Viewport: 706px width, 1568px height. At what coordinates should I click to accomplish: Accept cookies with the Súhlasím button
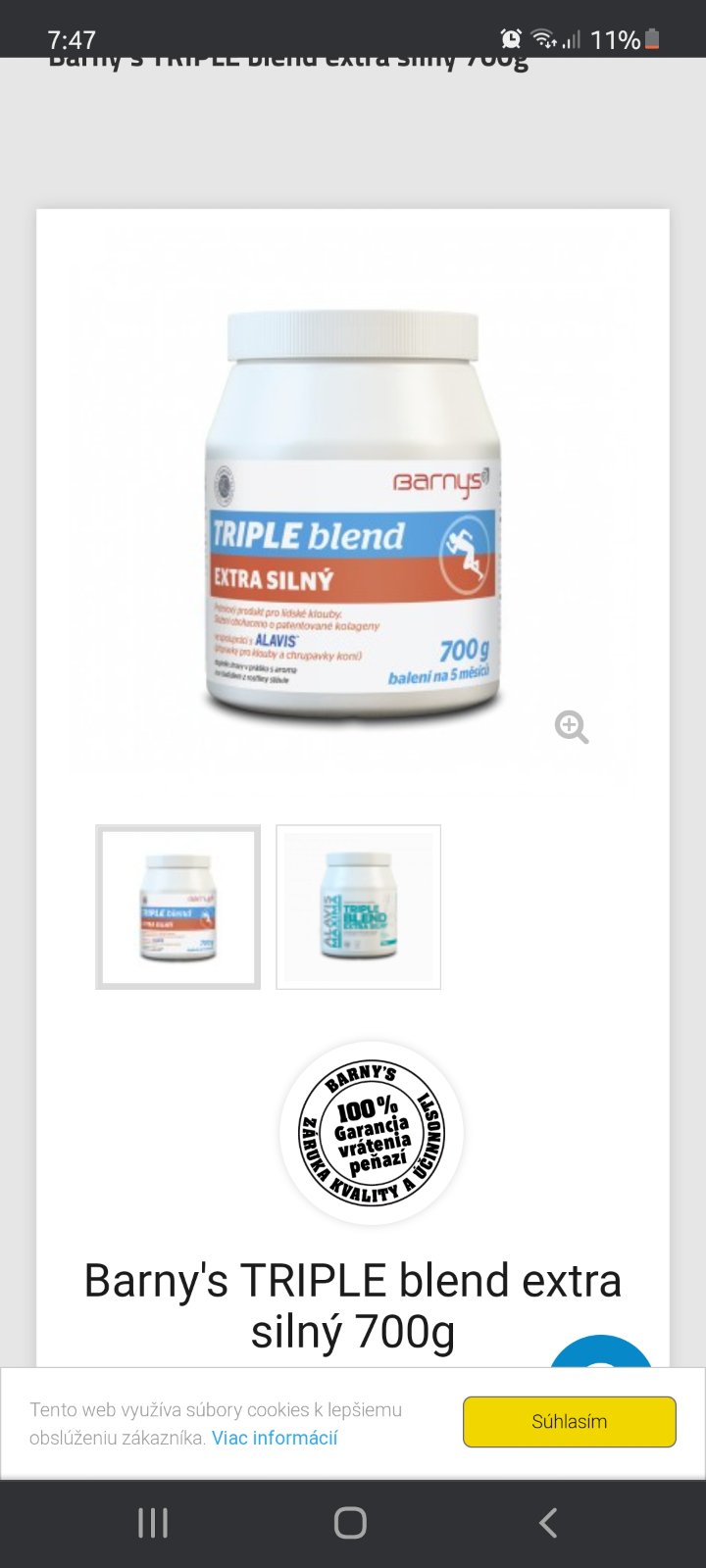pos(569,1421)
